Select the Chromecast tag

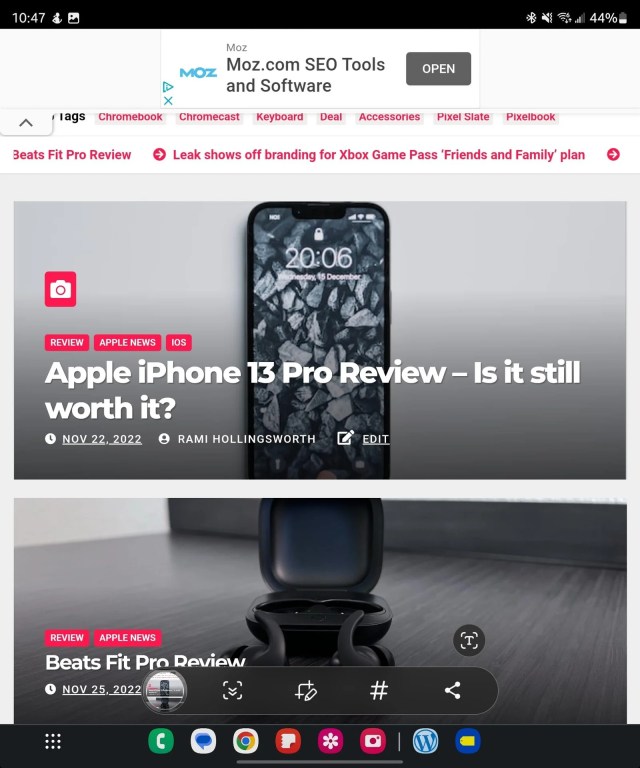click(209, 117)
